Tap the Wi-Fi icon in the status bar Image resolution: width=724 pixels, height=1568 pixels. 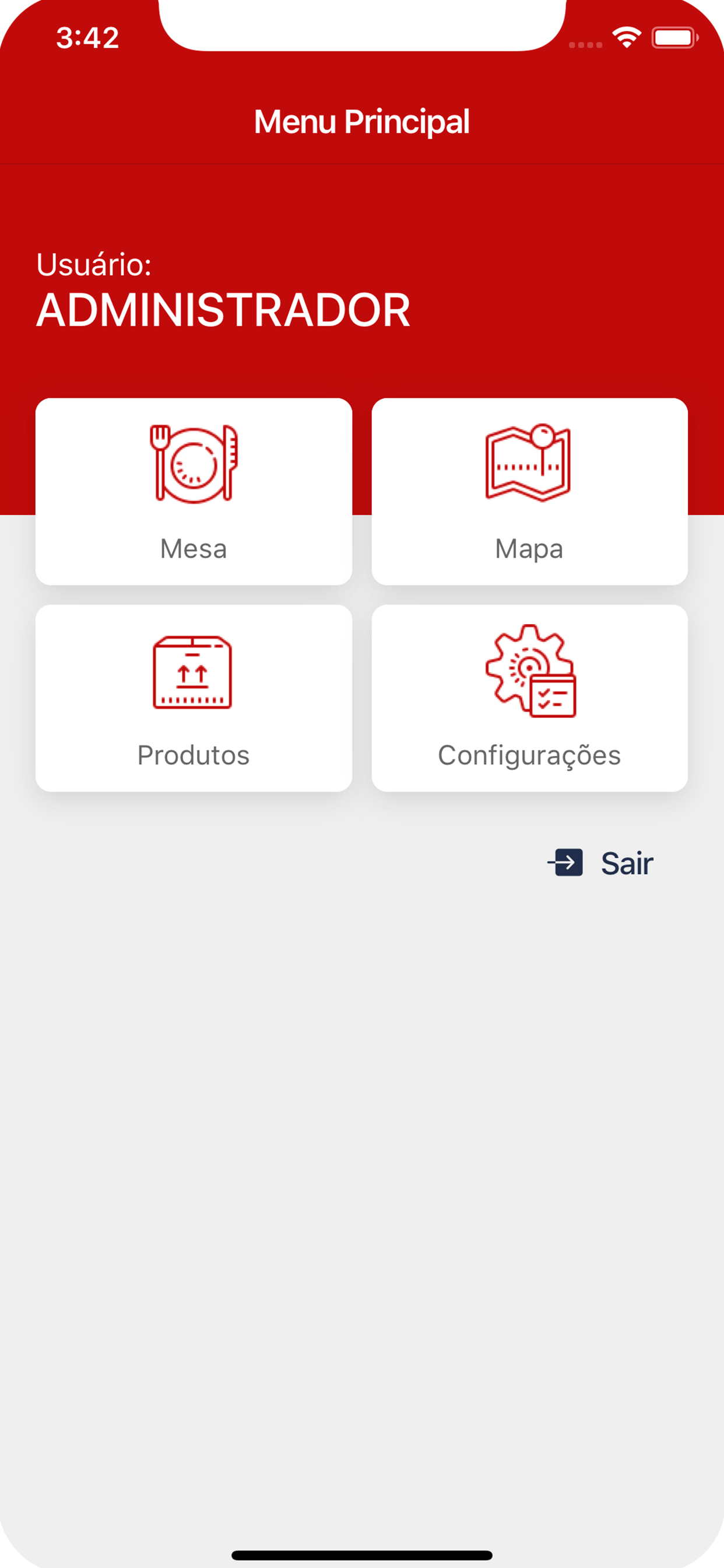625,38
